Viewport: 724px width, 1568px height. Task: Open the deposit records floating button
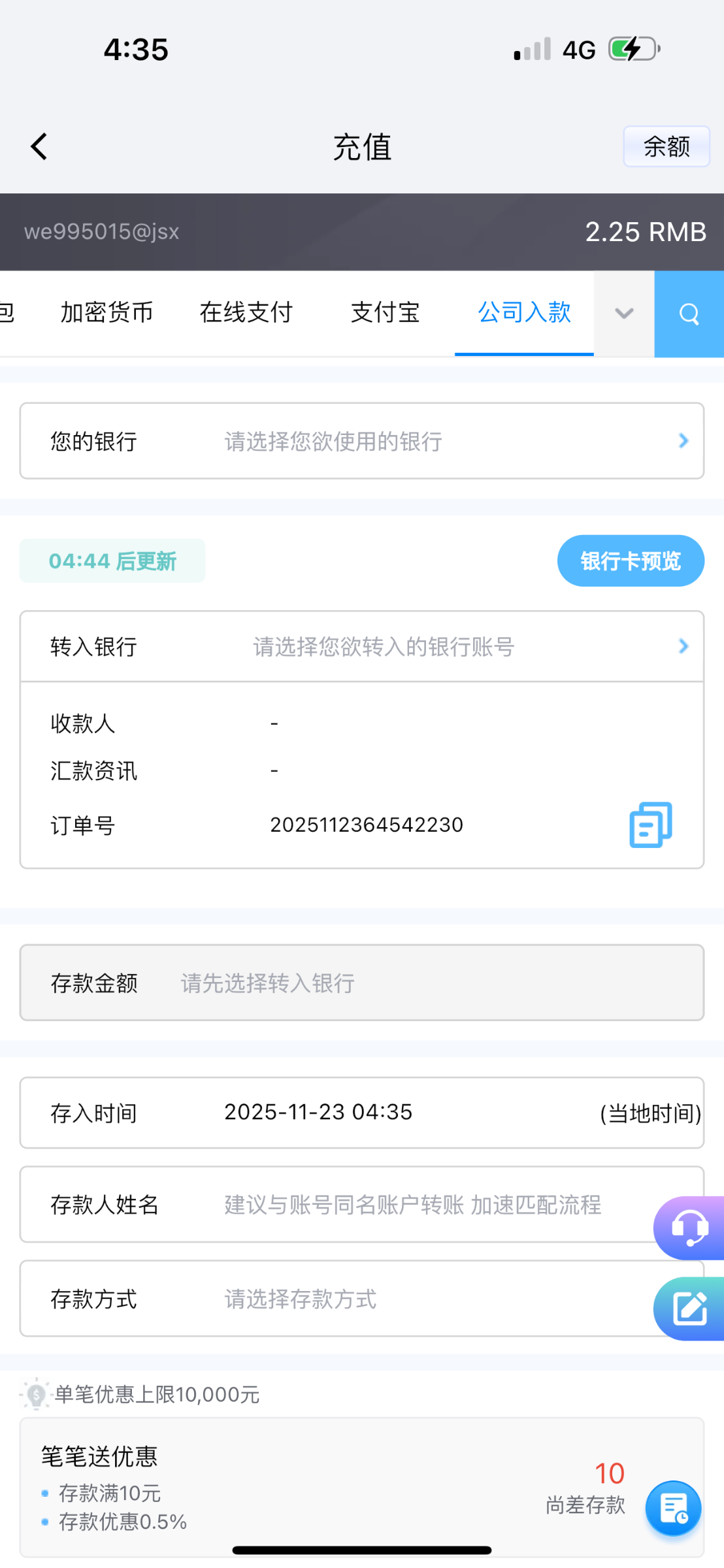673,1508
